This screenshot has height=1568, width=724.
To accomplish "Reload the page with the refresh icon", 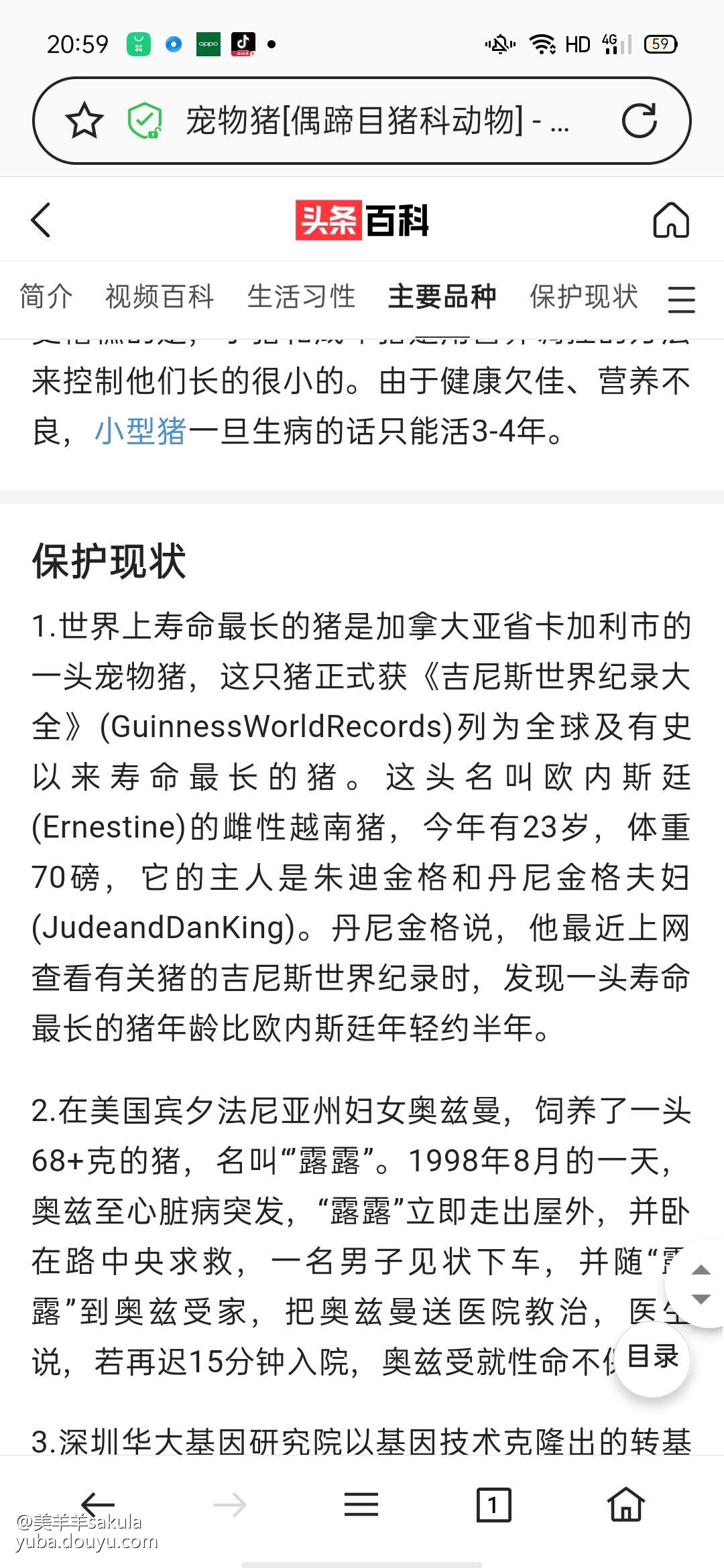I will pos(639,121).
